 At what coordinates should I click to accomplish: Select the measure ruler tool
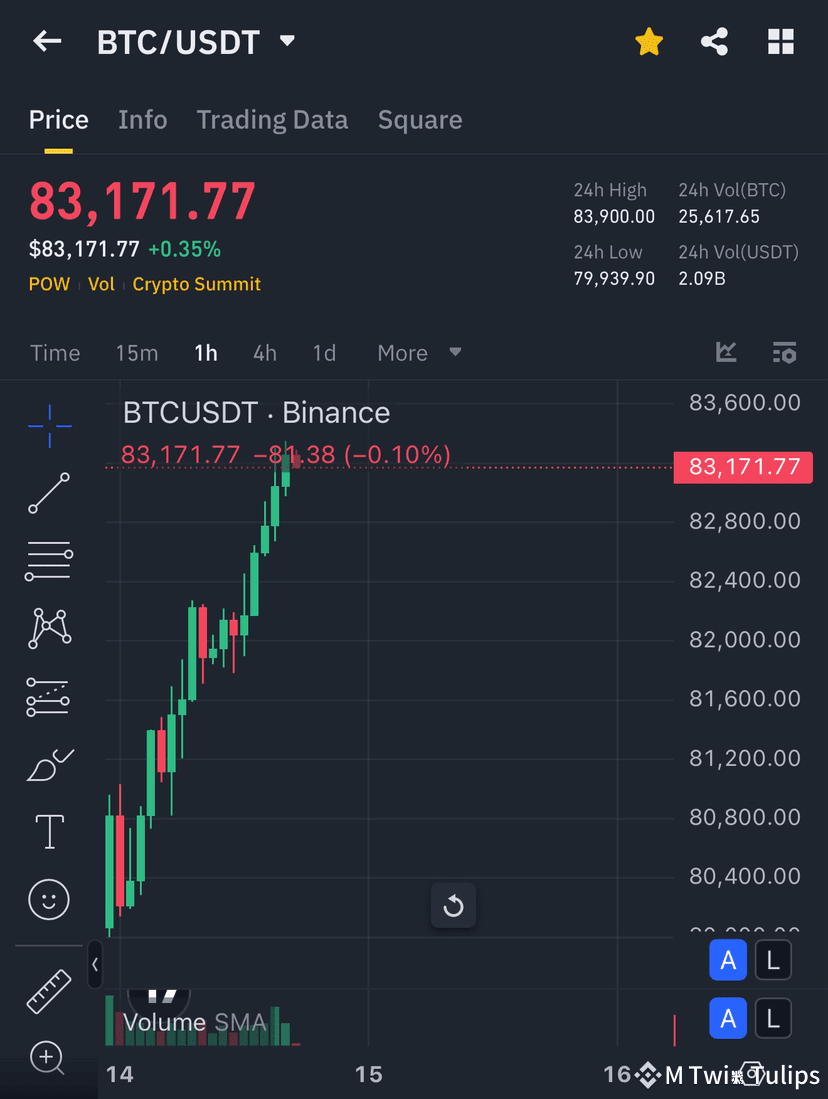48,990
